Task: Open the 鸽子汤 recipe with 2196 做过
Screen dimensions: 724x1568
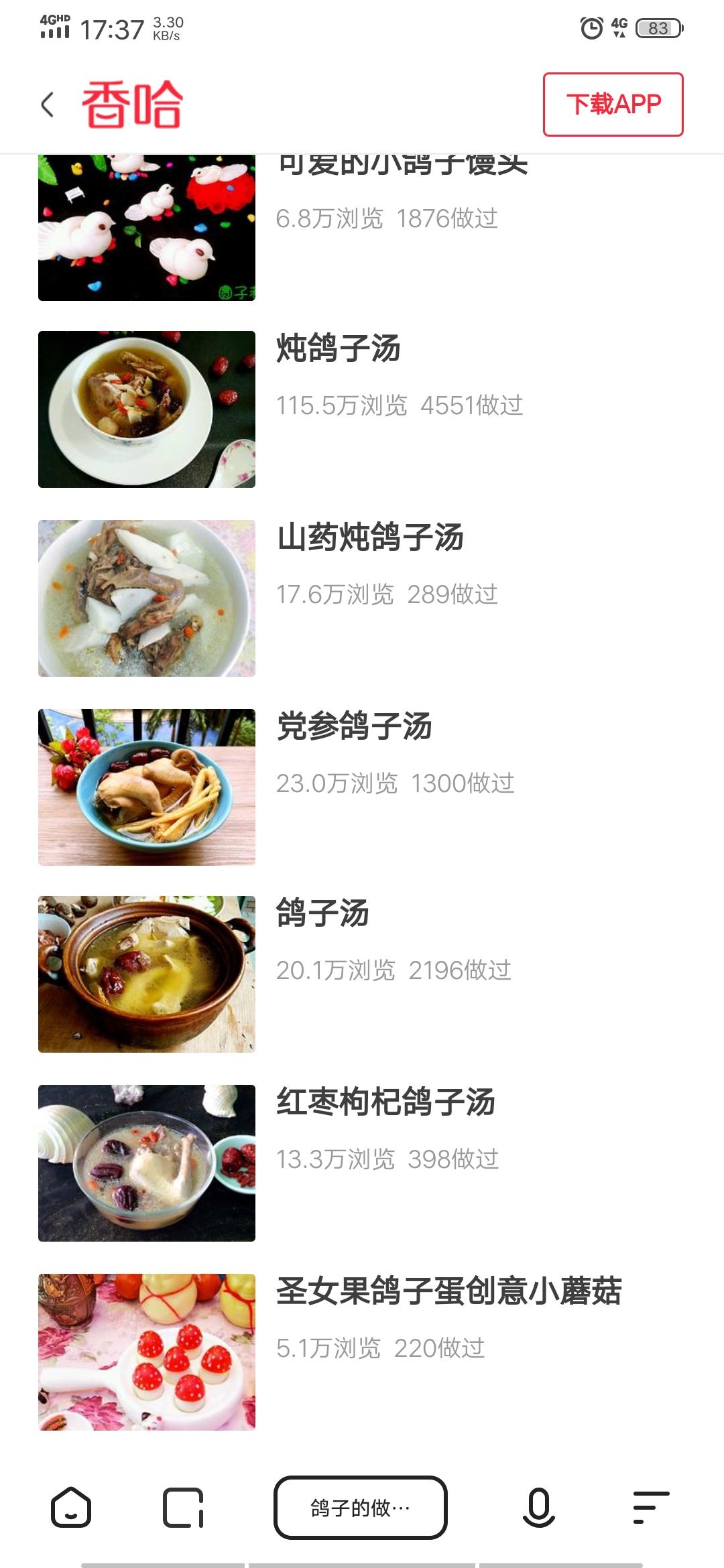Action: (322, 913)
